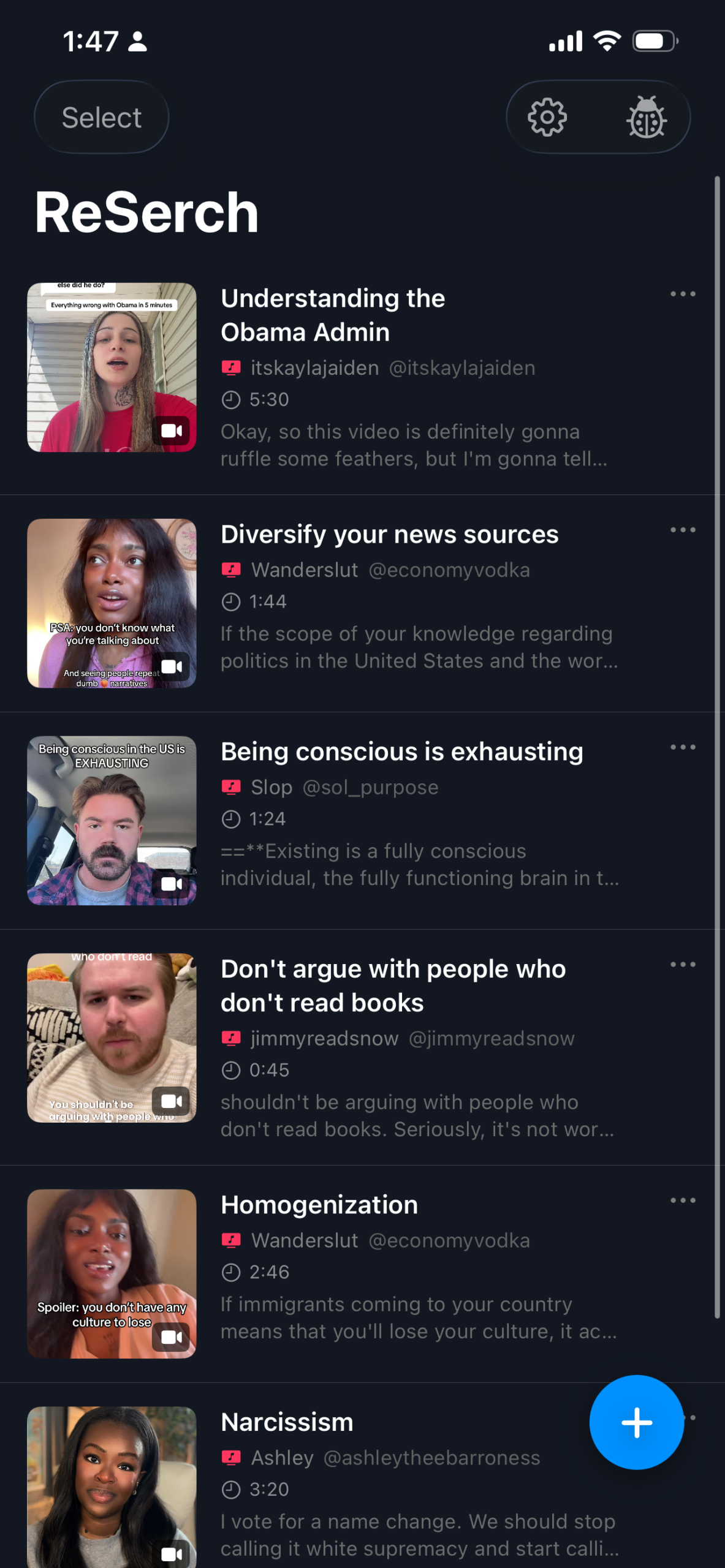This screenshot has height=1568, width=725.
Task: Tap the blue plus button to add new item
Action: (x=637, y=1423)
